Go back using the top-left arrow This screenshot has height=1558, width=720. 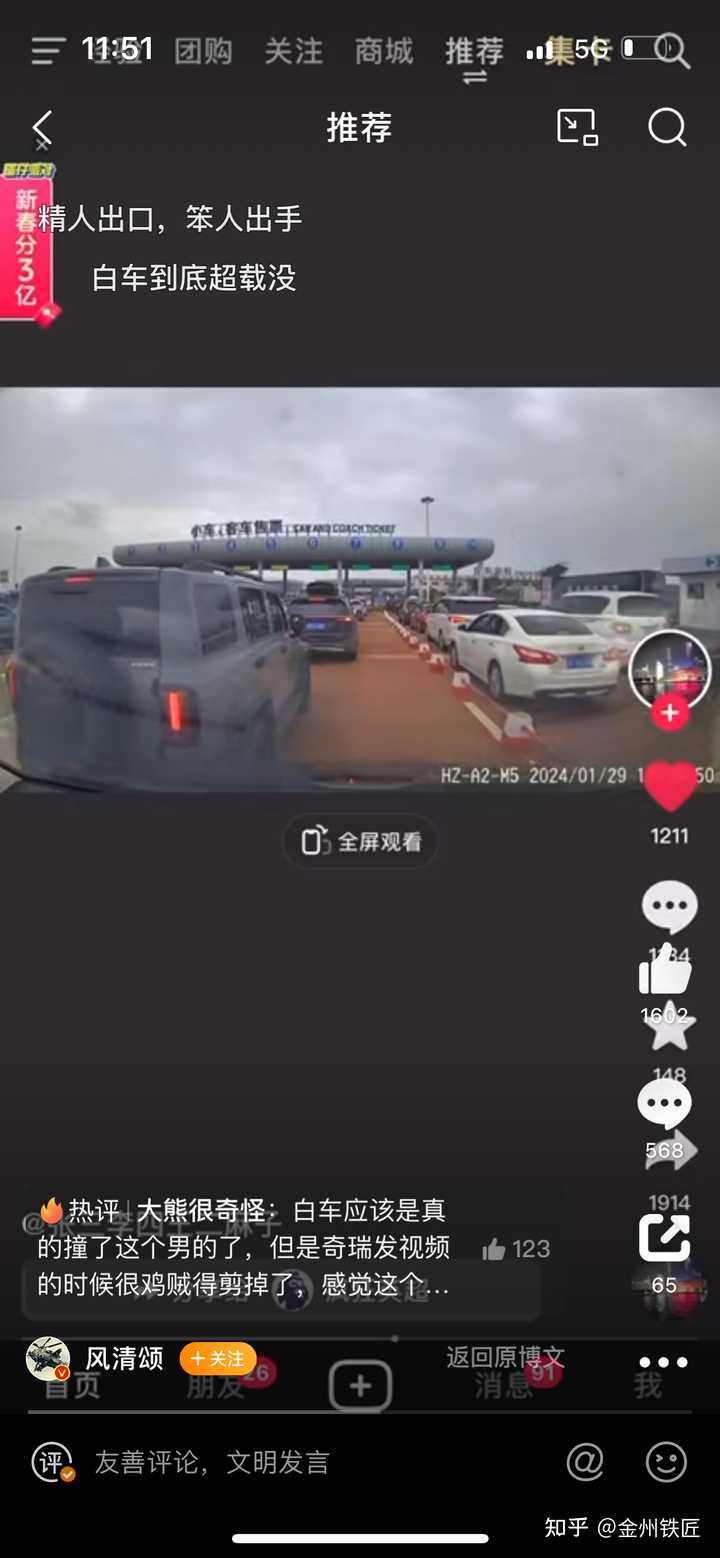pyautogui.click(x=42, y=128)
